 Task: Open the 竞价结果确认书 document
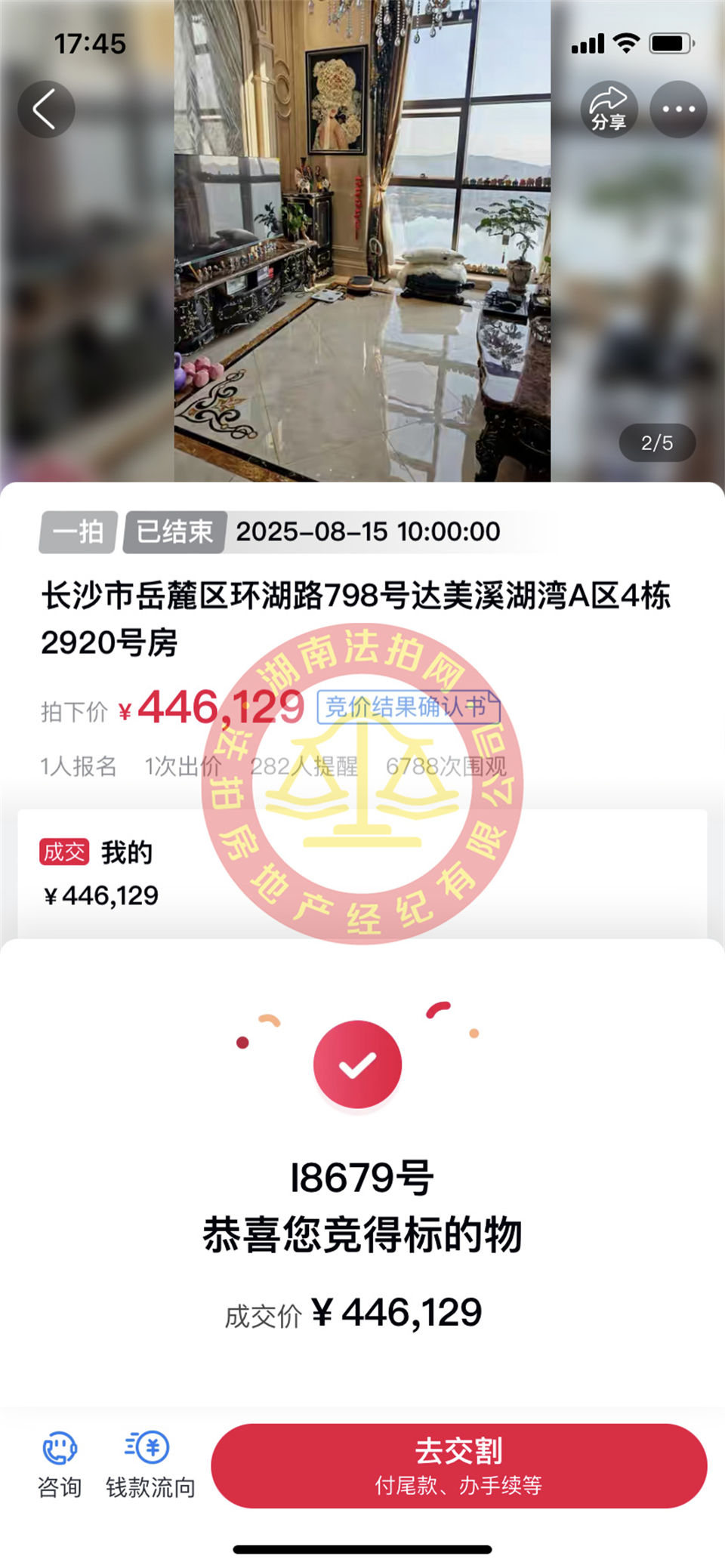click(408, 707)
